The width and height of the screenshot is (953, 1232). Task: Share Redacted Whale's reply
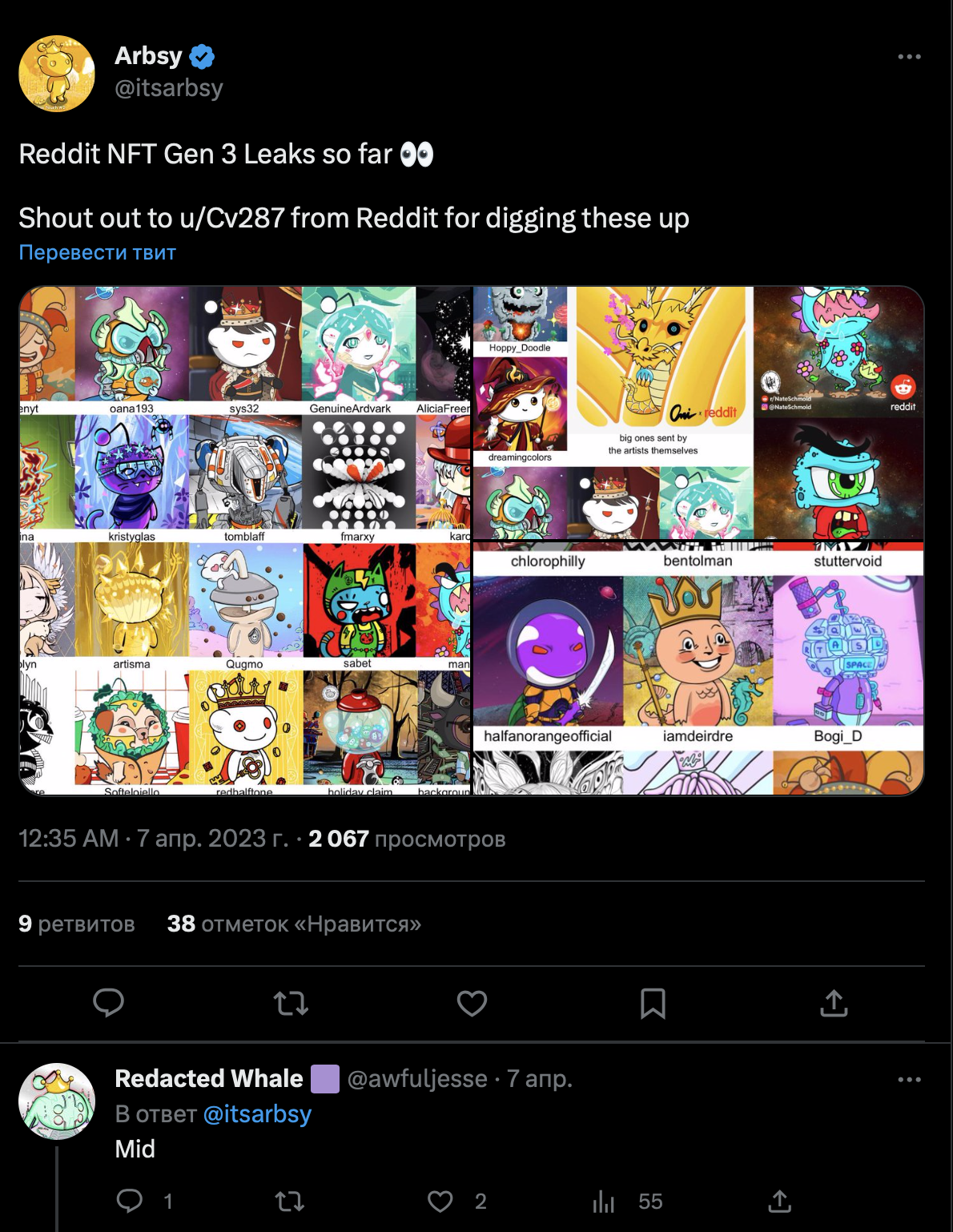click(x=779, y=1201)
